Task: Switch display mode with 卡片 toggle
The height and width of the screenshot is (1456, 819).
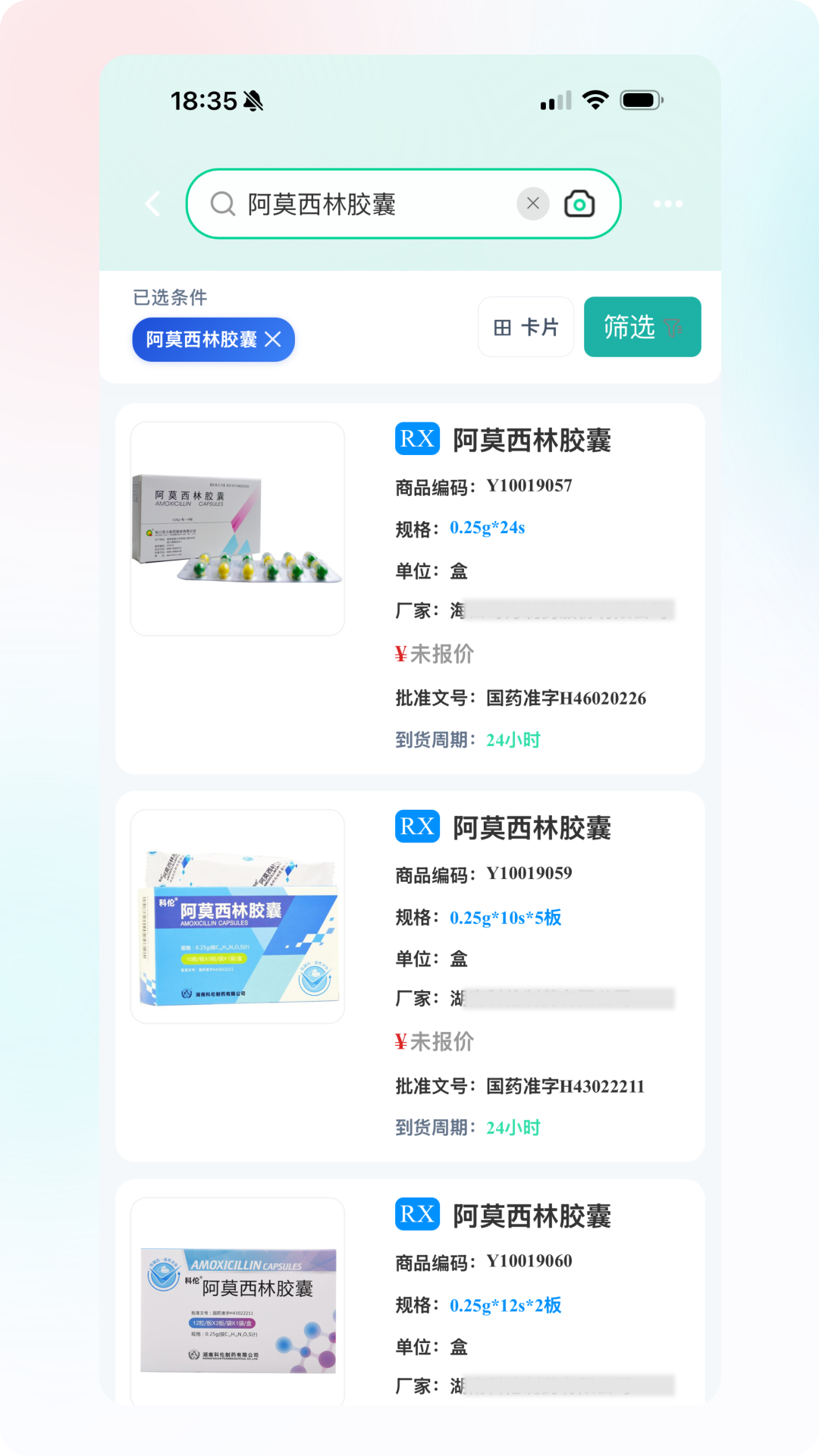Action: [x=526, y=326]
